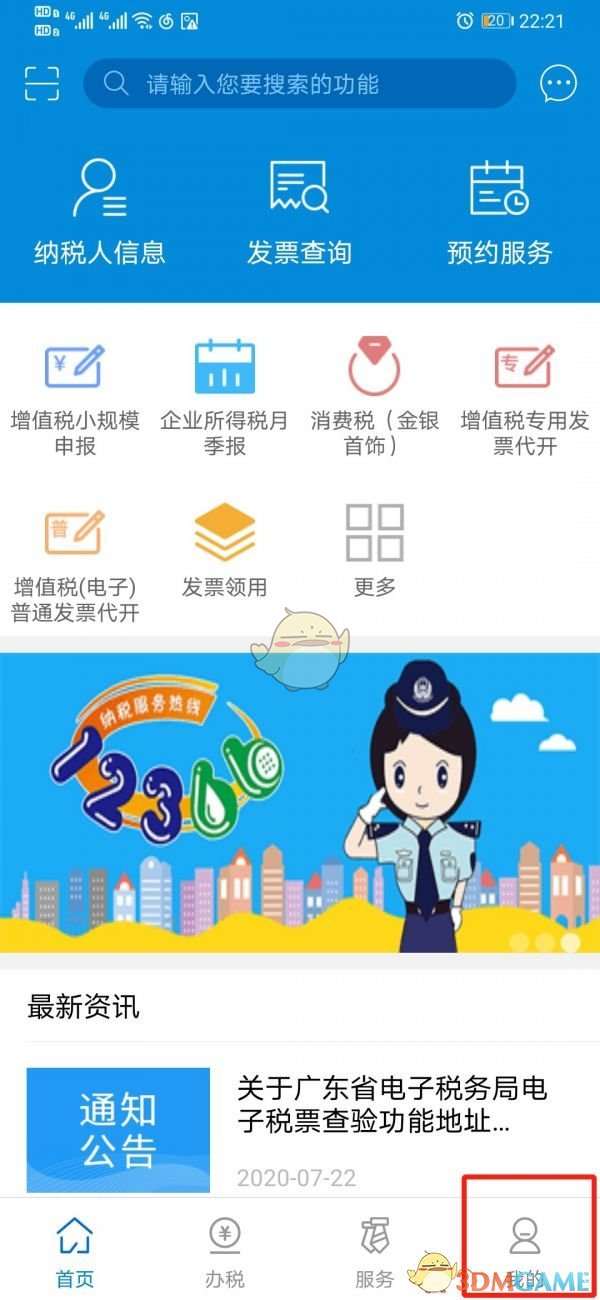Image resolution: width=600 pixels, height=1300 pixels.
Task: Switch to the 服务 tab
Action: pos(374,1250)
